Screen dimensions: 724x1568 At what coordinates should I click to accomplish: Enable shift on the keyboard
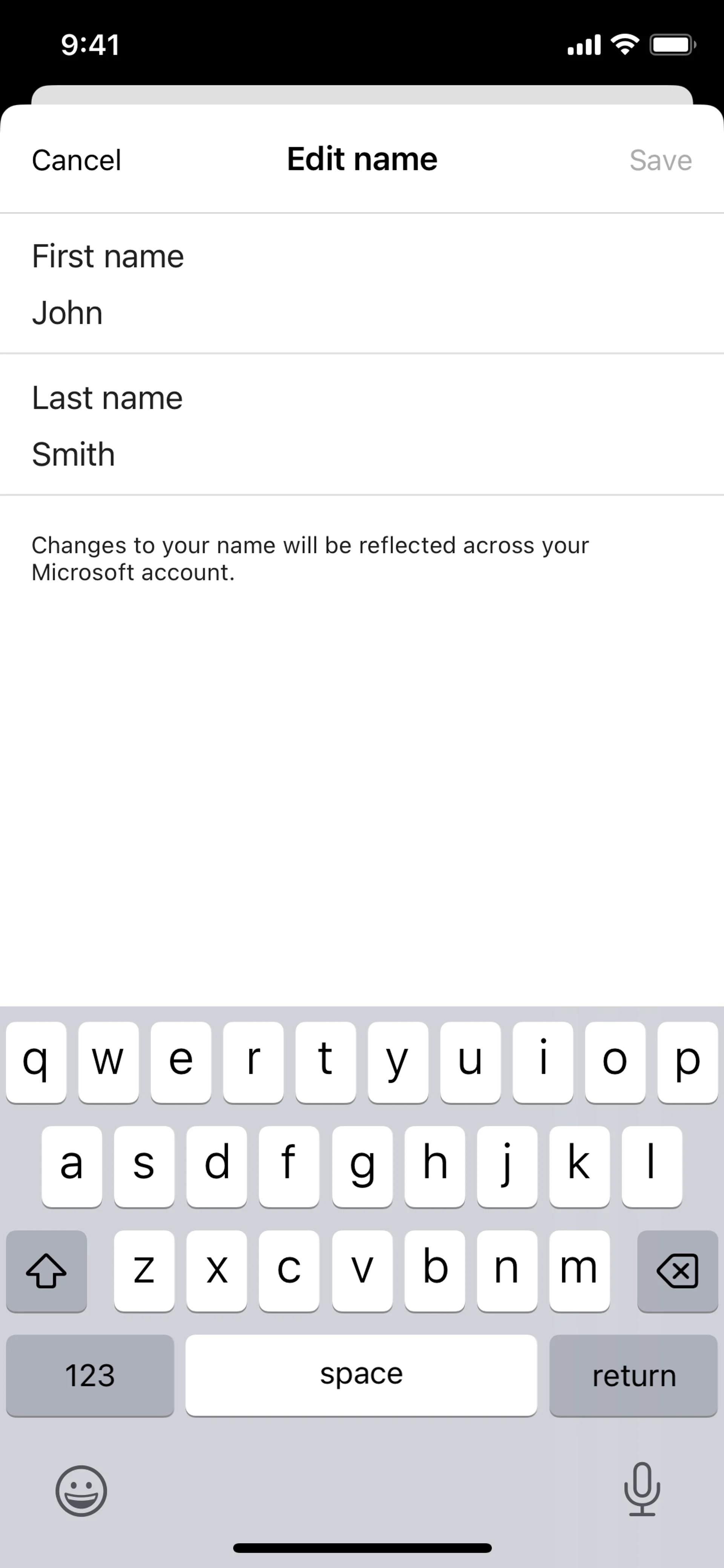coord(47,1271)
